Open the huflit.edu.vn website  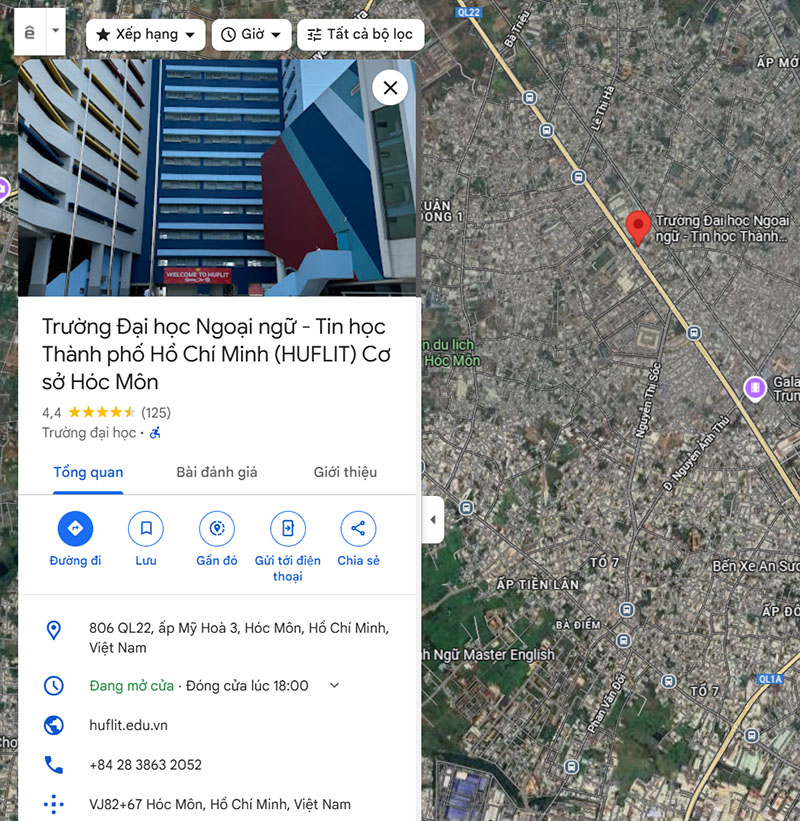point(128,725)
